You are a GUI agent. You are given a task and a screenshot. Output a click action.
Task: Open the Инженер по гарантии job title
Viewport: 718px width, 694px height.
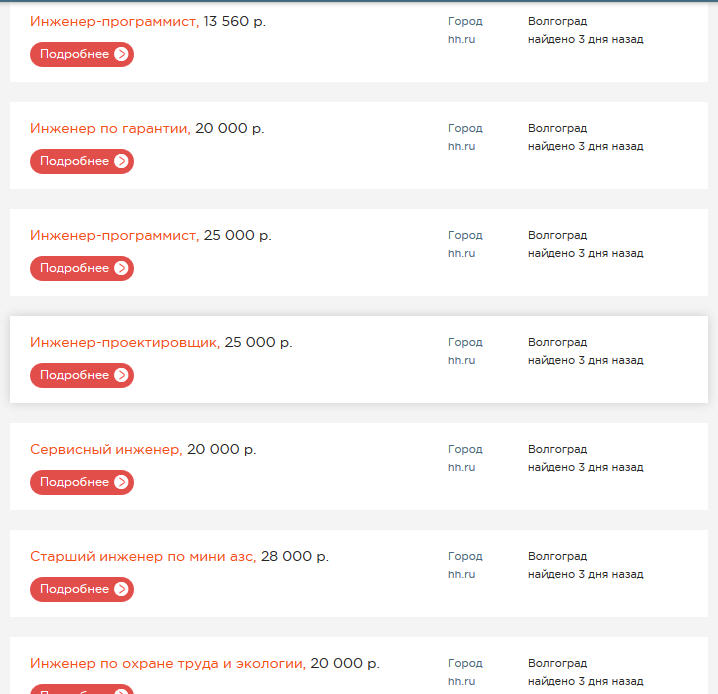(x=109, y=128)
